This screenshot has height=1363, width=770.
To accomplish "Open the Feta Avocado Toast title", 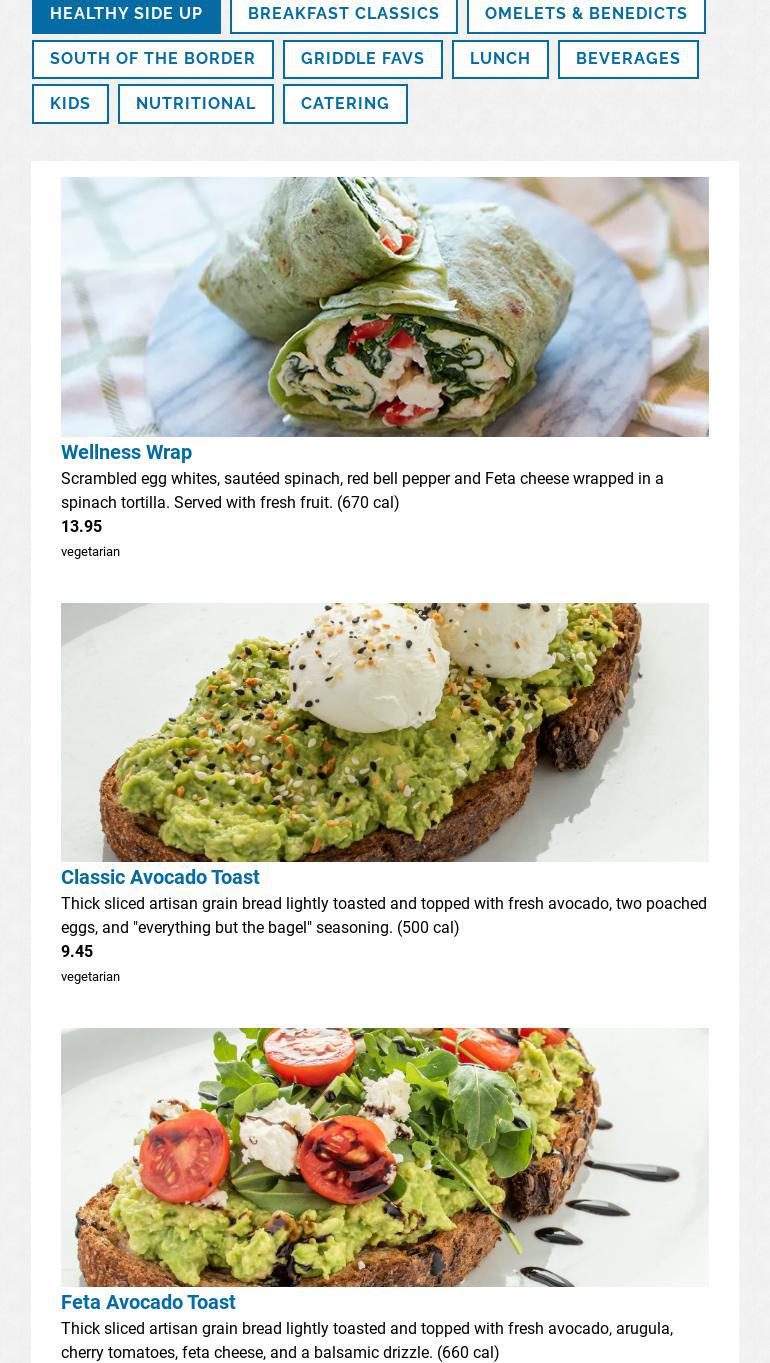I will tap(148, 1302).
